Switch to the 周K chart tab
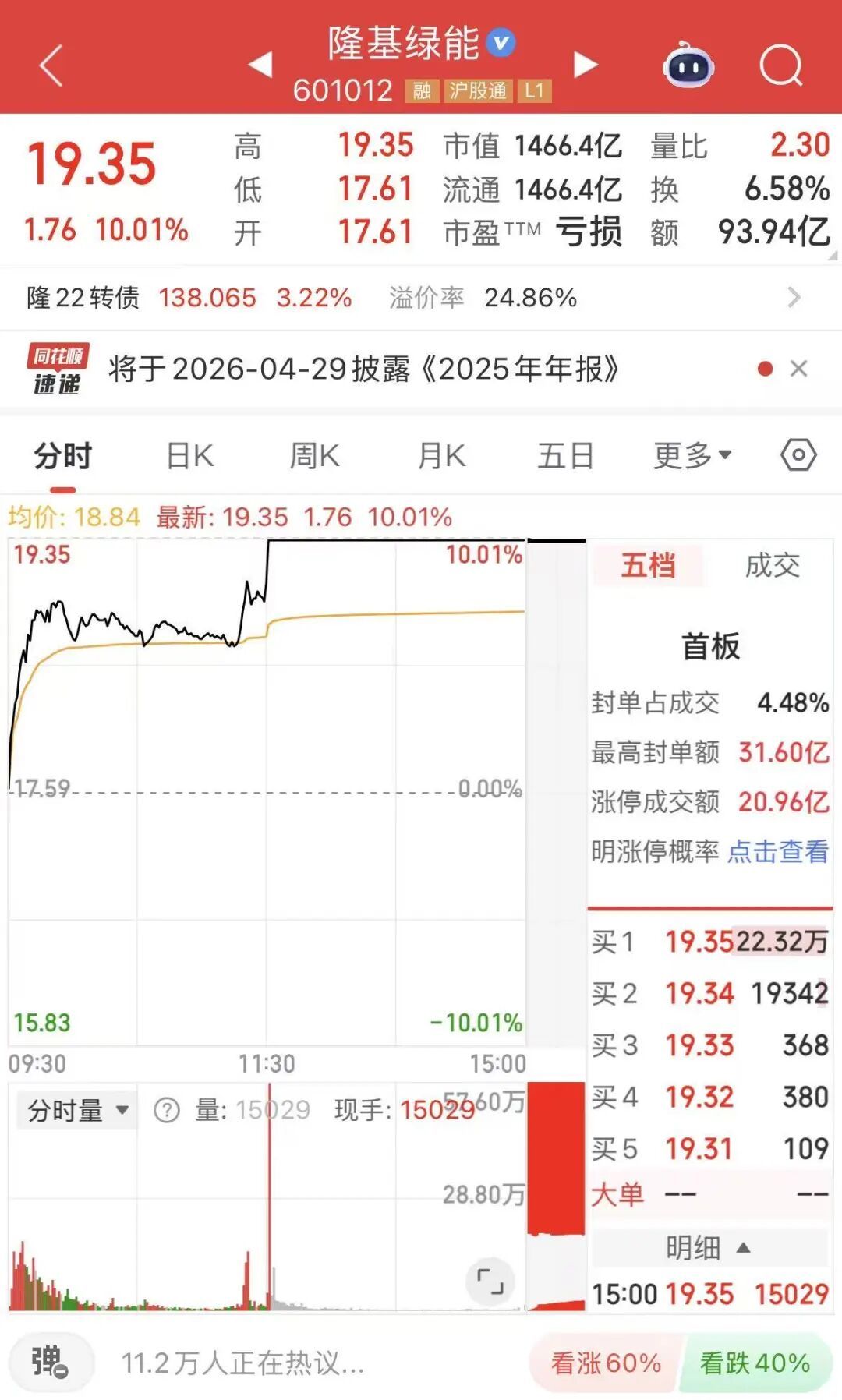 click(x=314, y=456)
